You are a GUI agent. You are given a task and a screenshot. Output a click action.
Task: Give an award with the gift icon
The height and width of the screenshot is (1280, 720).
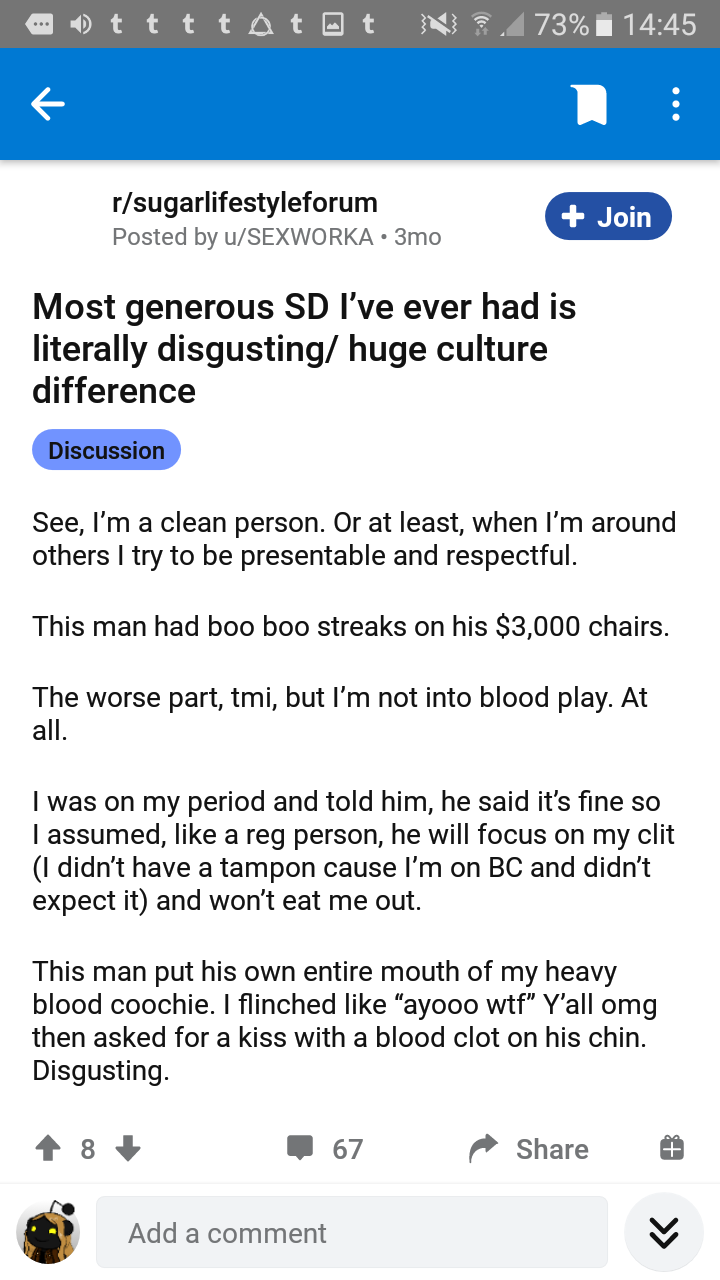tap(672, 1148)
